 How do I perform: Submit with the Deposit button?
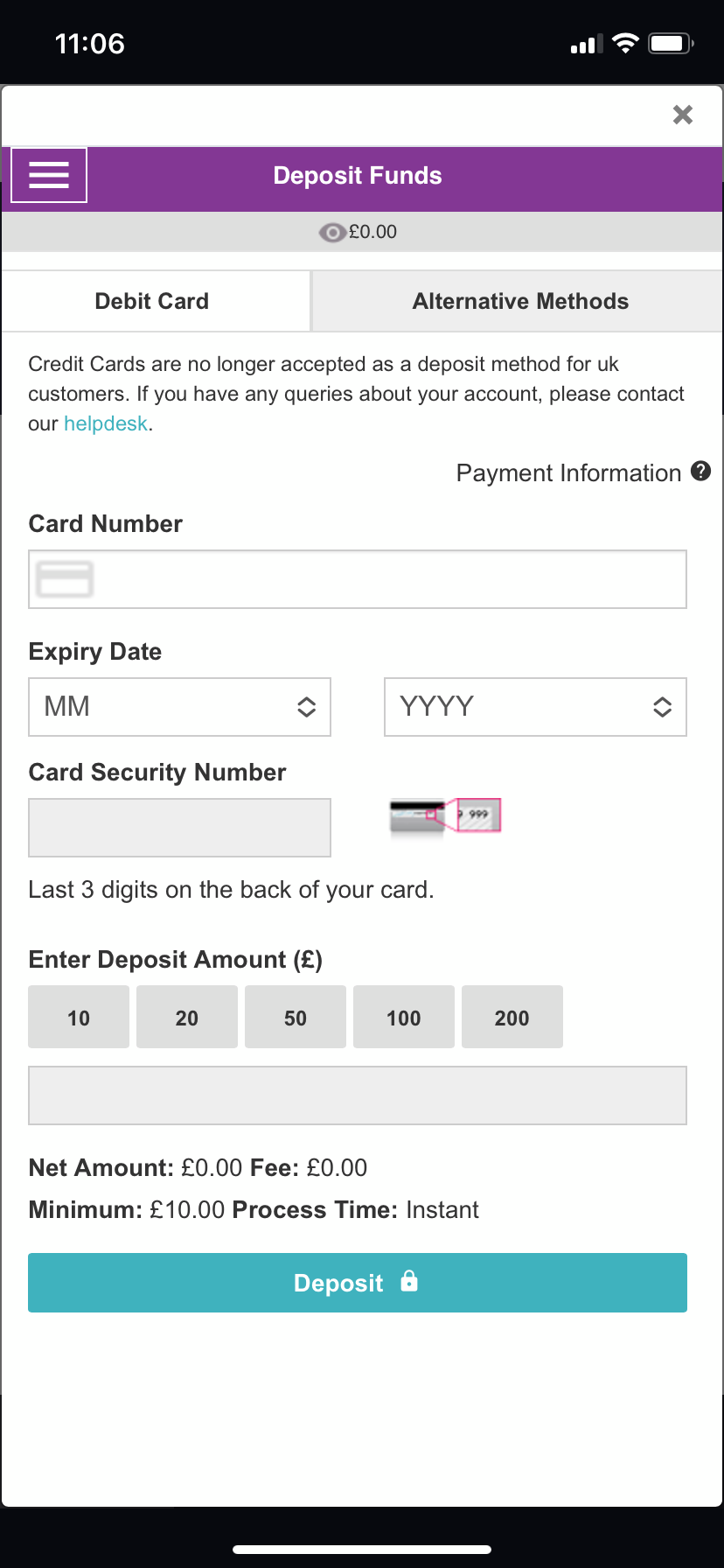pos(358,1283)
